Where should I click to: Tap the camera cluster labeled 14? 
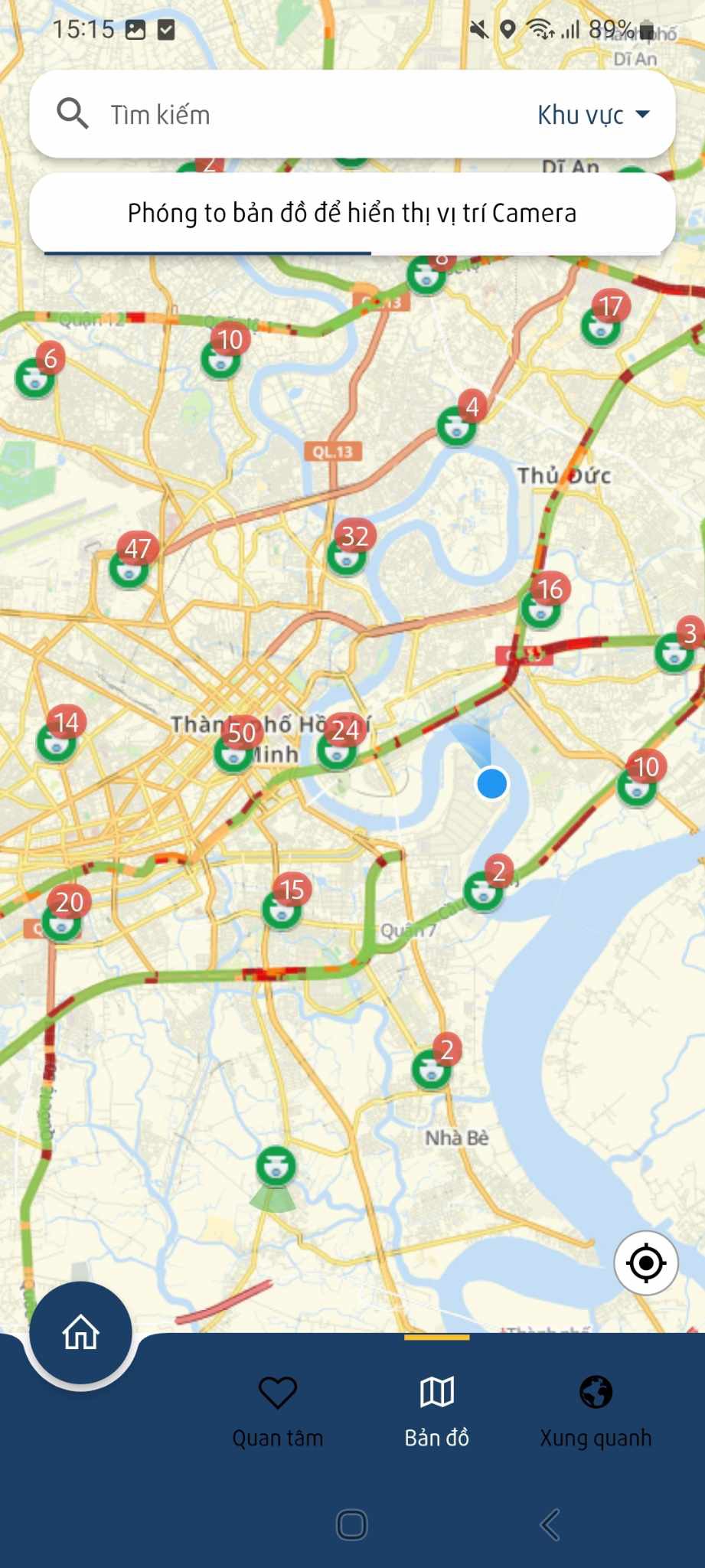(57, 741)
